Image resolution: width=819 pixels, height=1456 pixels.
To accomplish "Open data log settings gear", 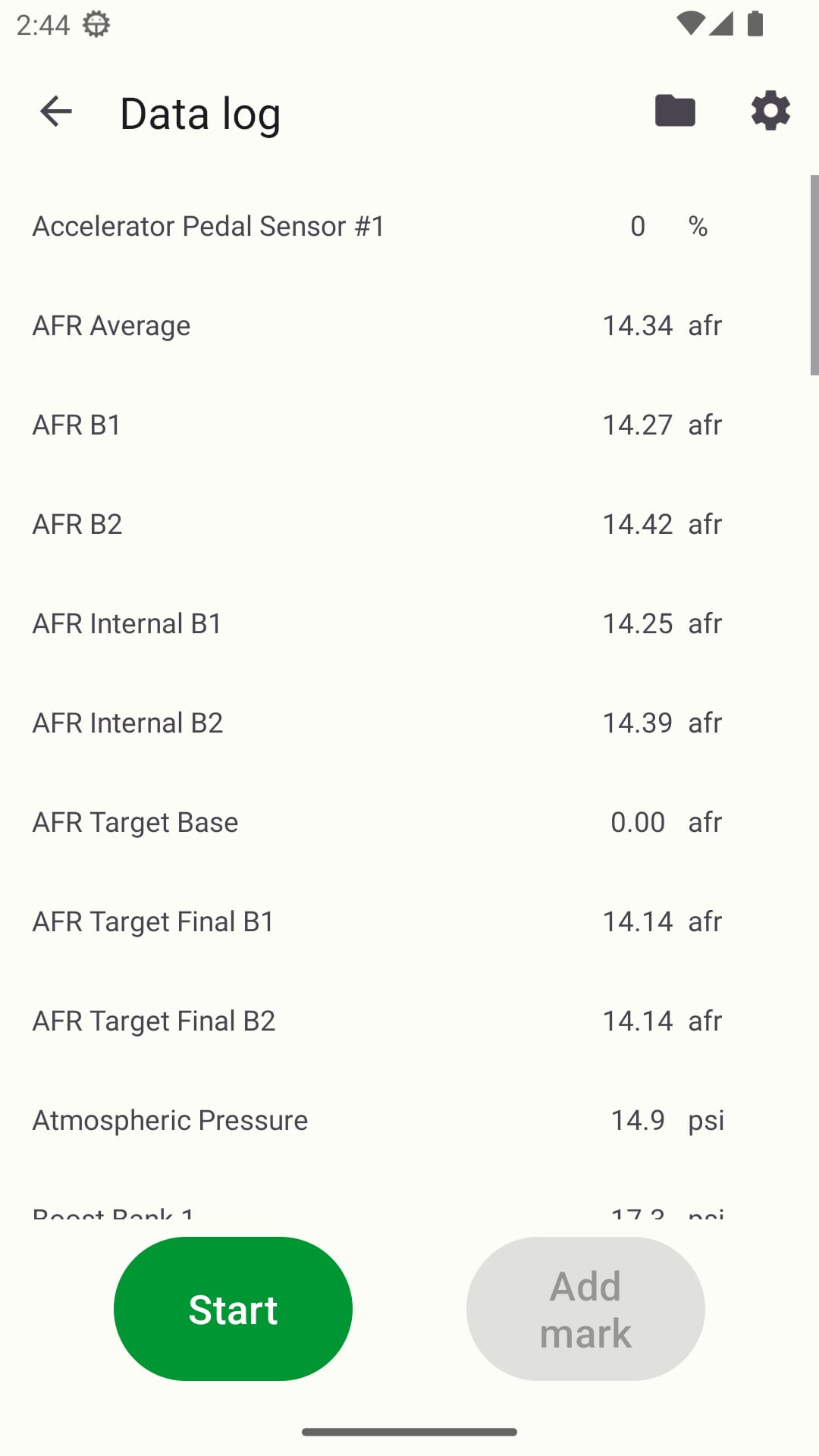I will (x=770, y=111).
